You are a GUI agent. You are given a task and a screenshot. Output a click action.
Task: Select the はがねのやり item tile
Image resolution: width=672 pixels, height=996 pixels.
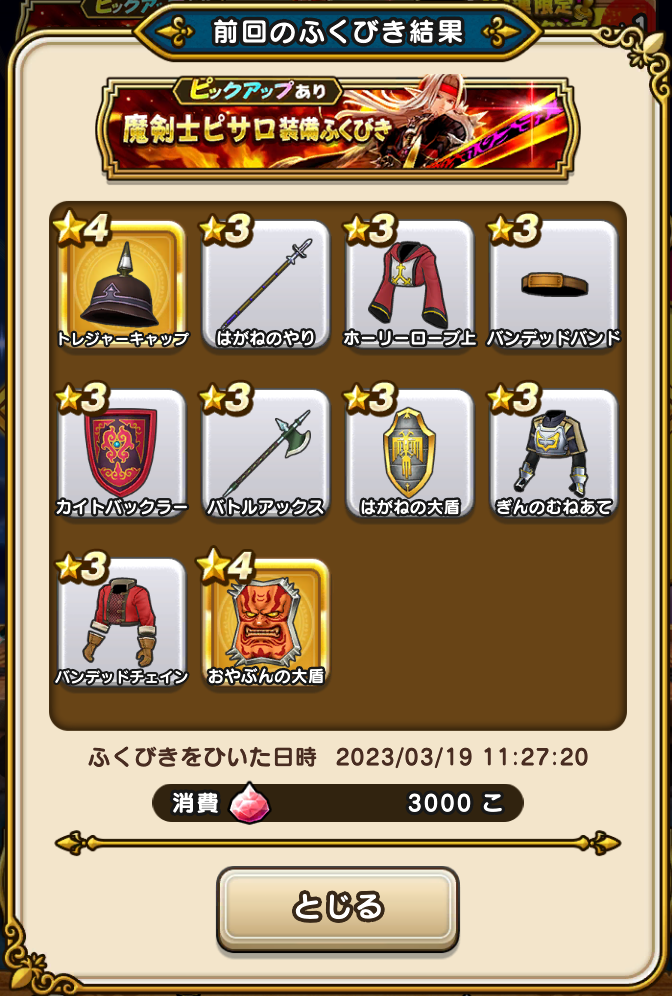point(265,284)
